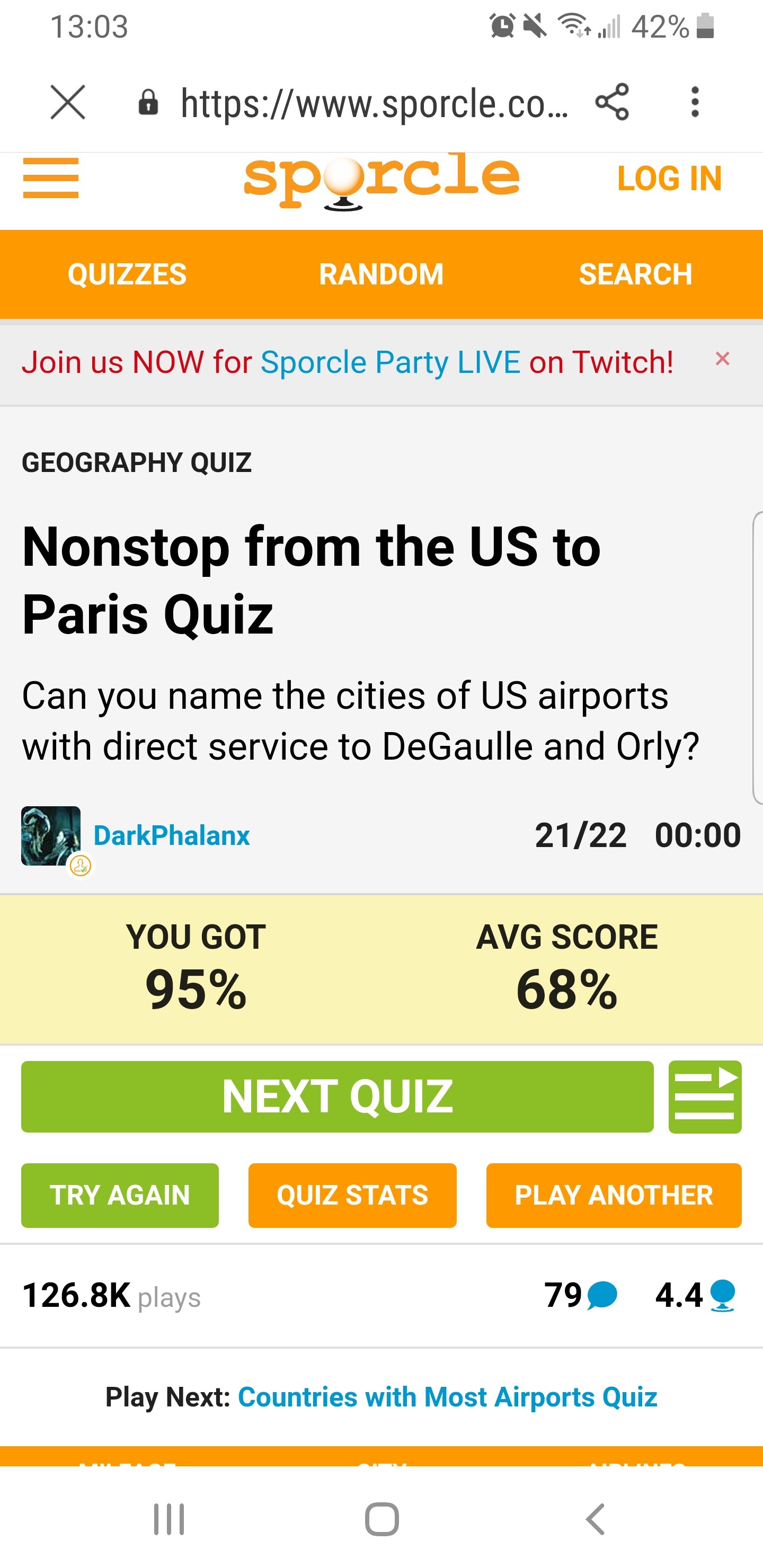Go back using system back button
The height and width of the screenshot is (1568, 763).
595,1519
